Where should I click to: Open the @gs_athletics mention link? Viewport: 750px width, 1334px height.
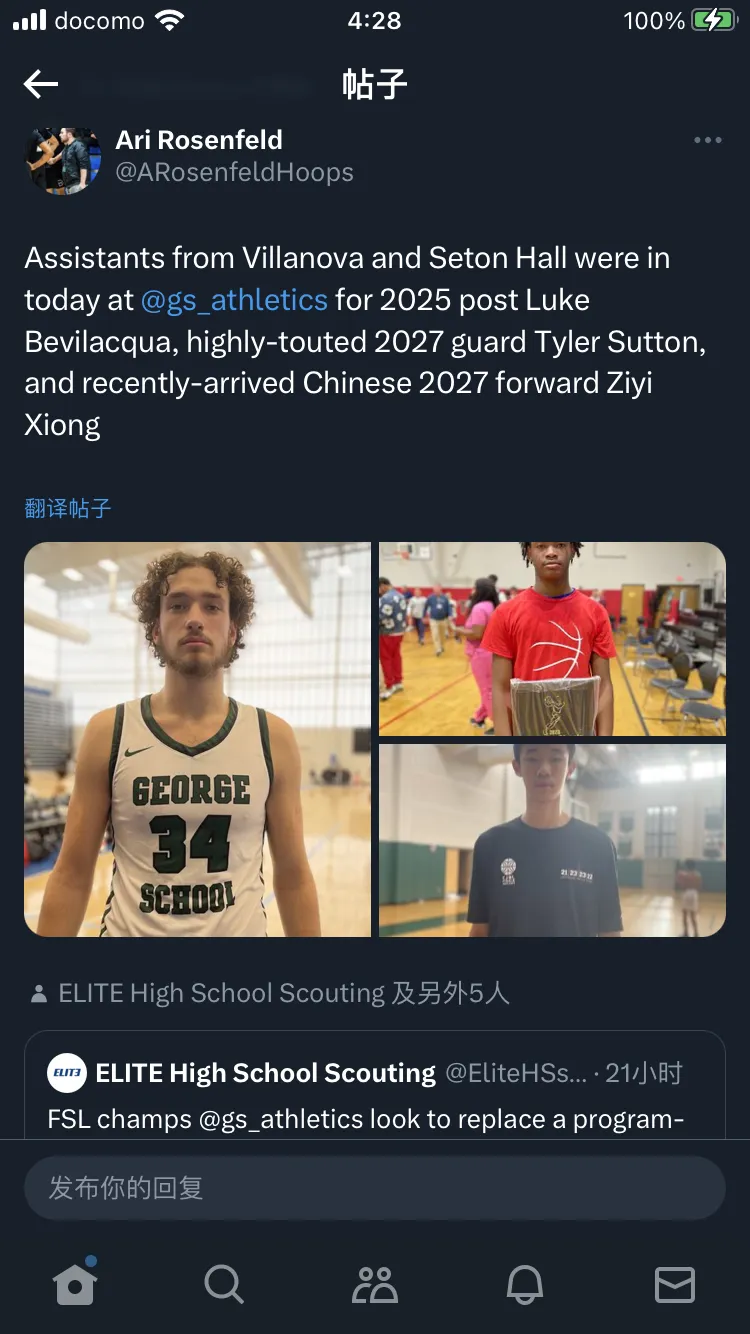[x=234, y=300]
